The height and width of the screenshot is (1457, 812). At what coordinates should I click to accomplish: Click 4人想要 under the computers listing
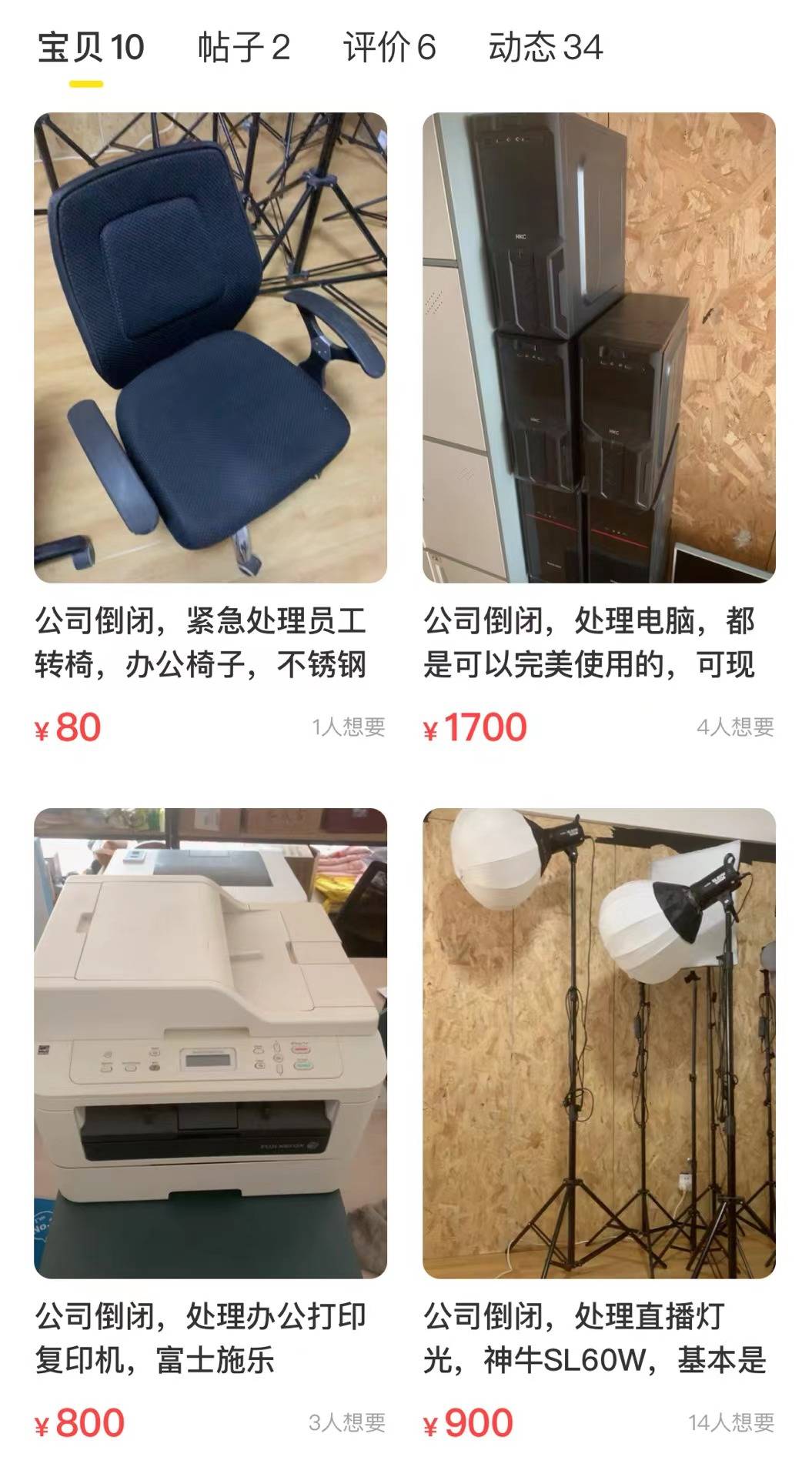coord(741,726)
